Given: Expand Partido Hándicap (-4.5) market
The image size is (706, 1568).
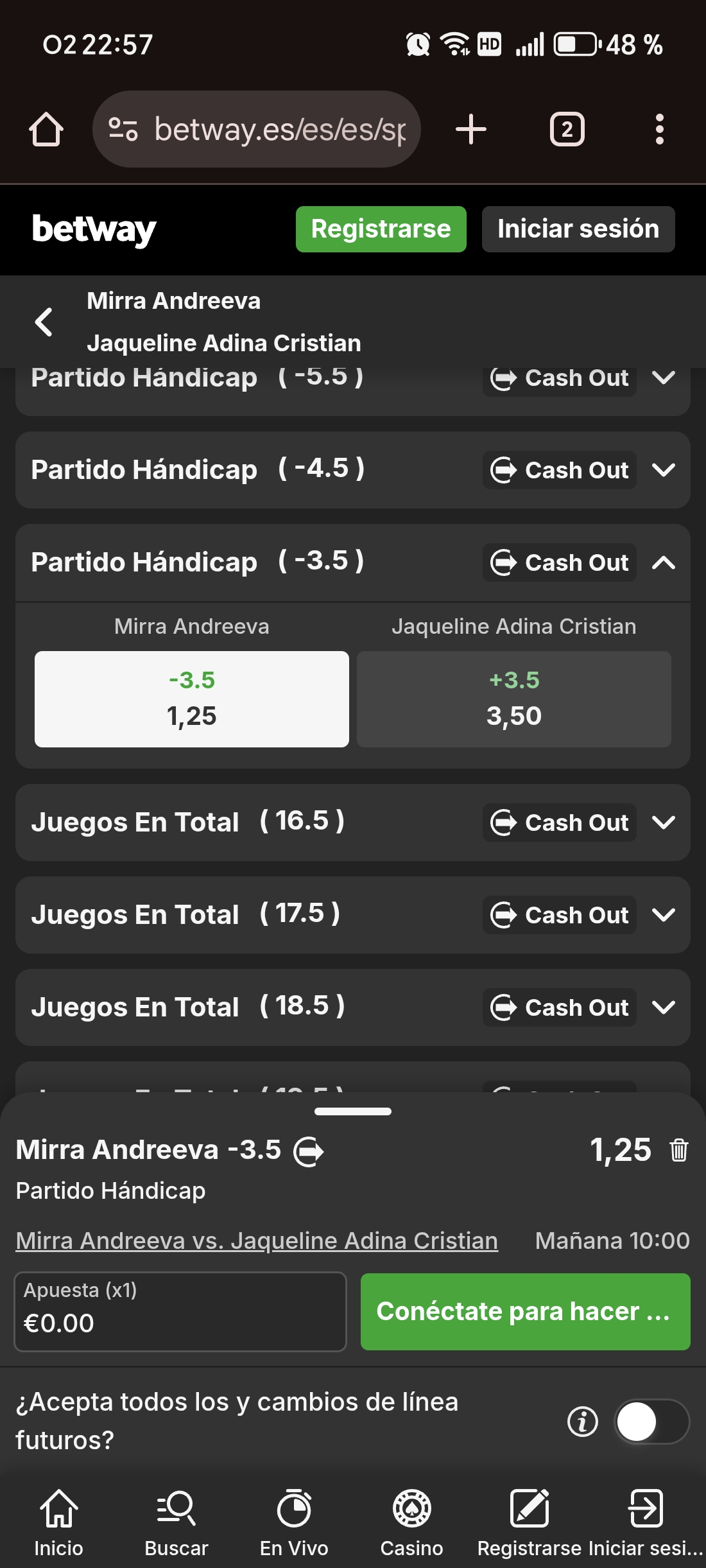Looking at the screenshot, I should [663, 470].
